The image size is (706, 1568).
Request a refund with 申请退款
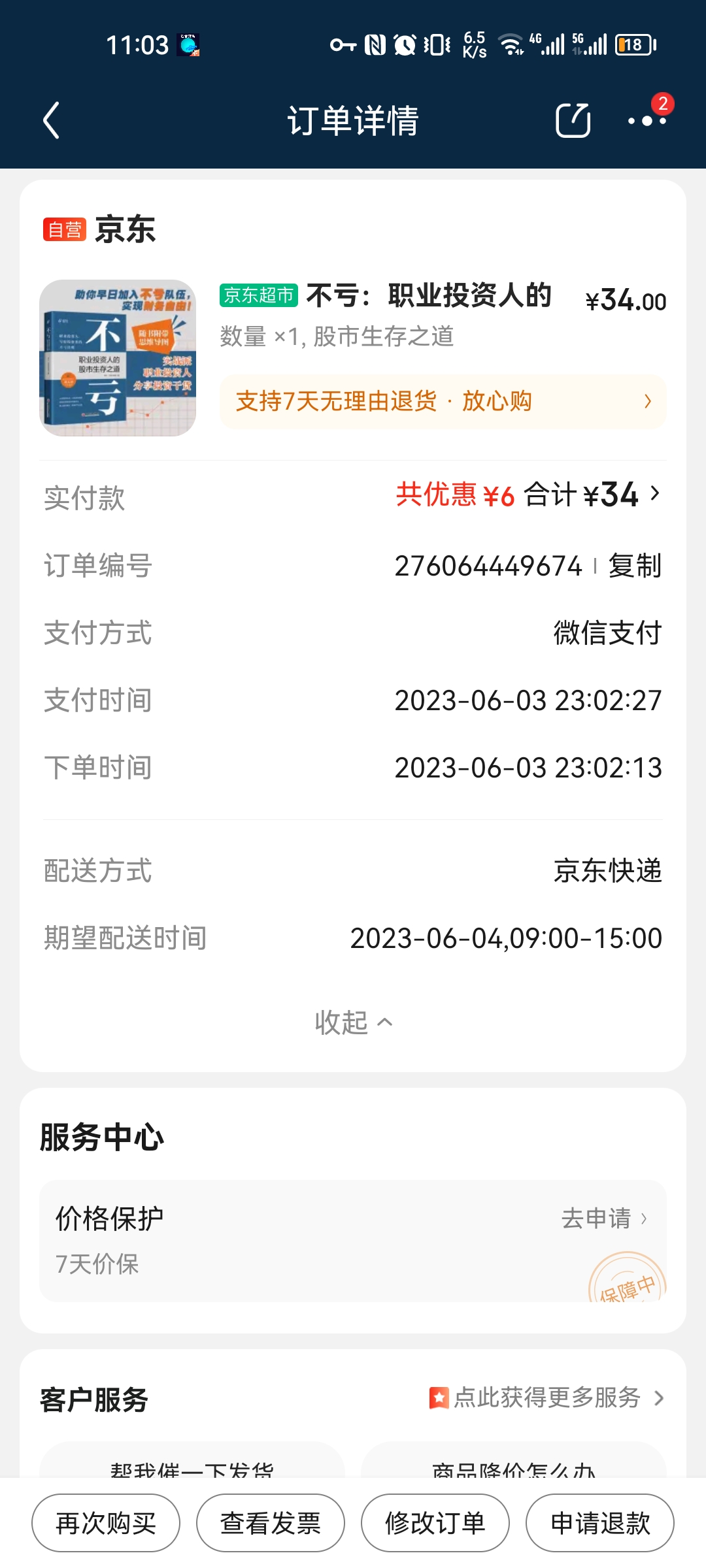600,1523
